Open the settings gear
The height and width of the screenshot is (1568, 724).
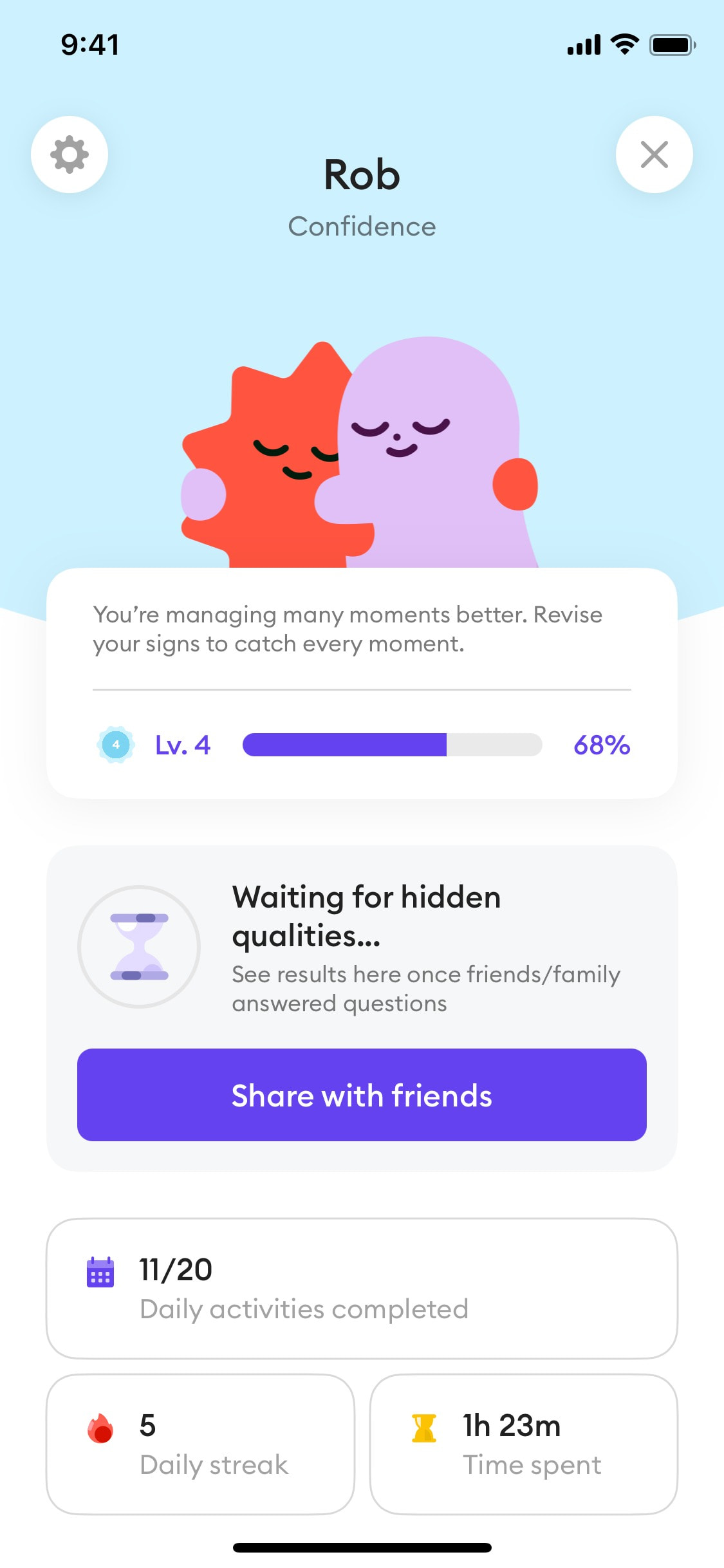coord(70,154)
